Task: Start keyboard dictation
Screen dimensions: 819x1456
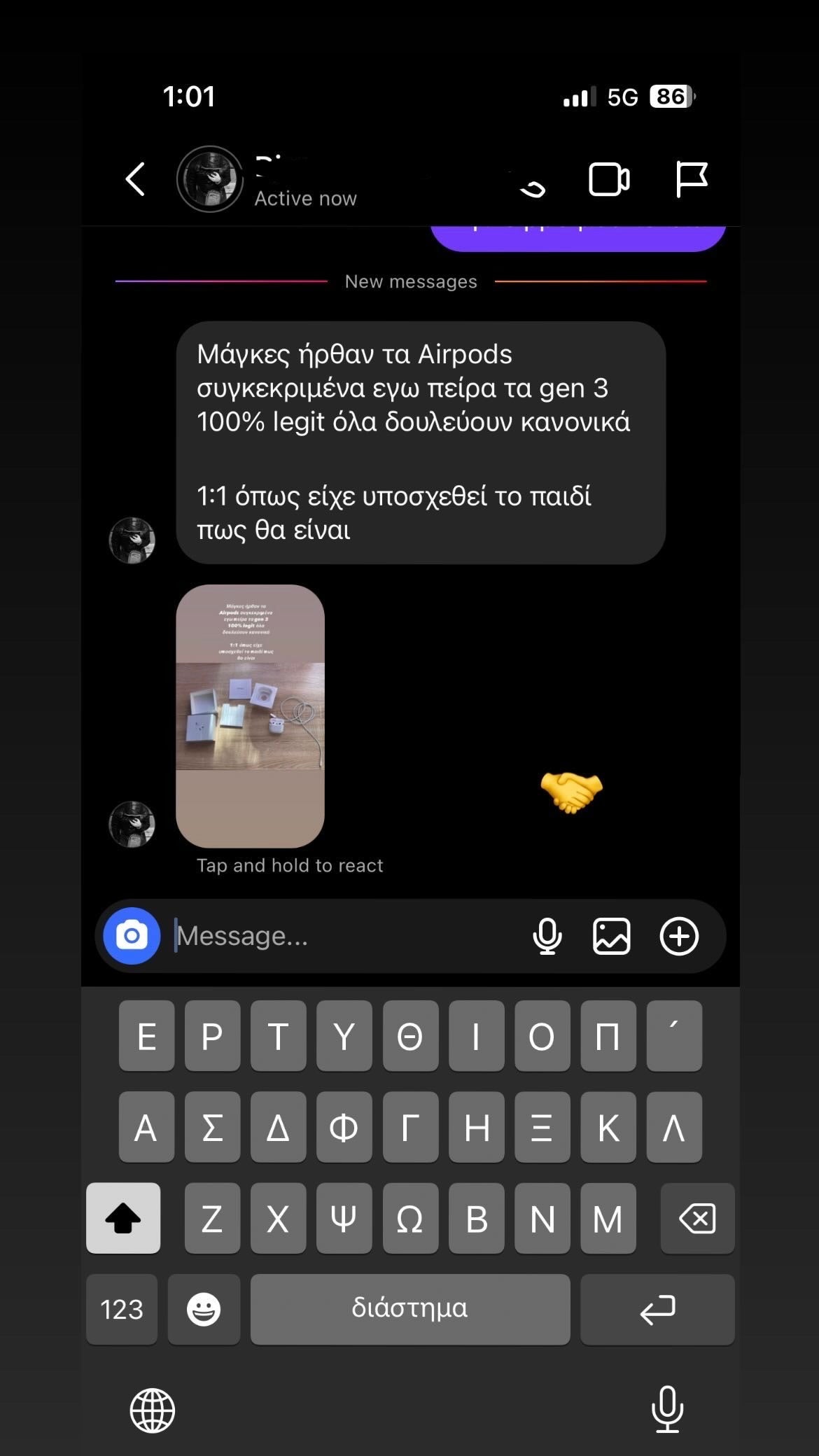Action: point(667,1409)
